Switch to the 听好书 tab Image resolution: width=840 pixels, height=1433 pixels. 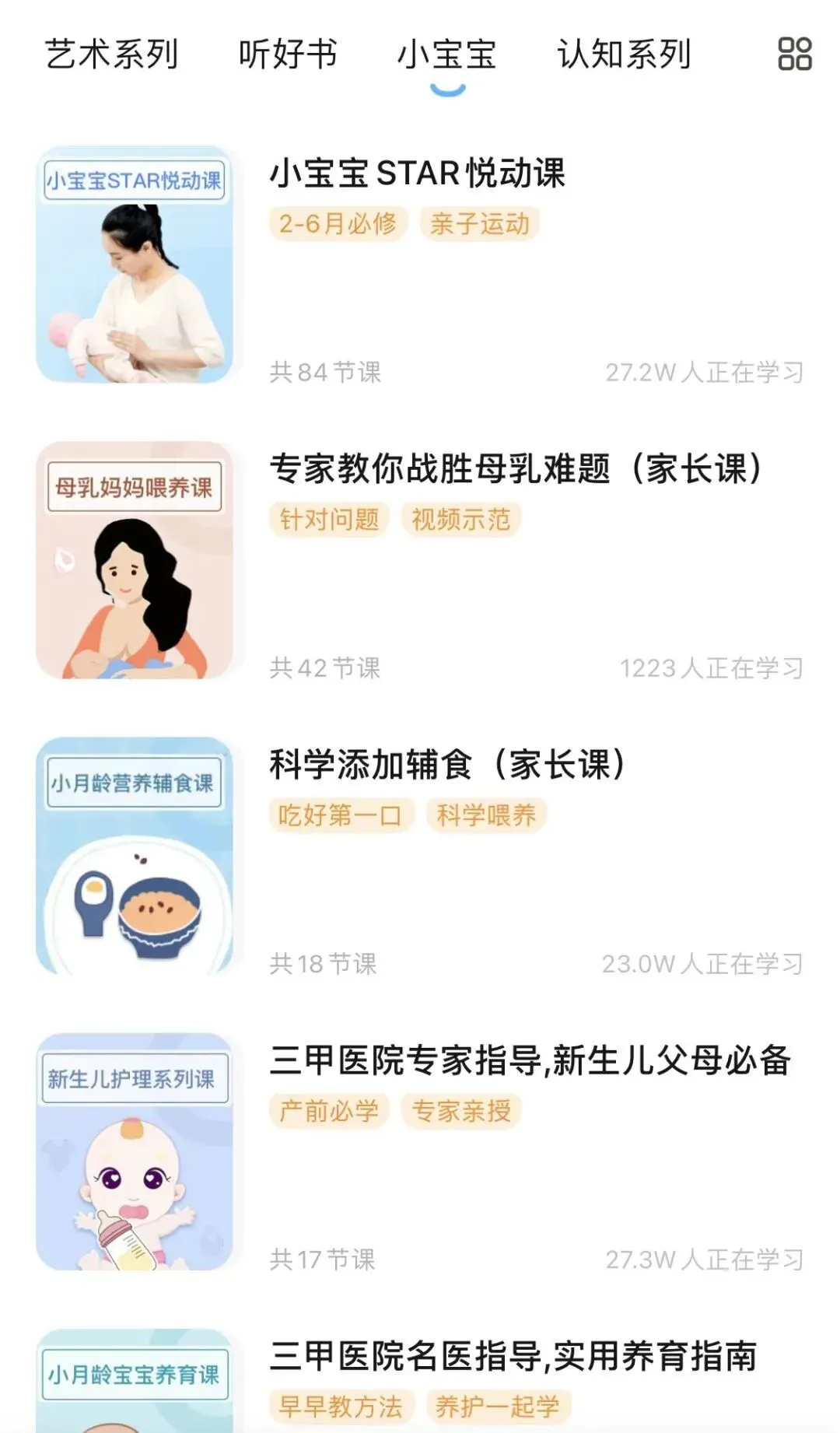pyautogui.click(x=288, y=54)
